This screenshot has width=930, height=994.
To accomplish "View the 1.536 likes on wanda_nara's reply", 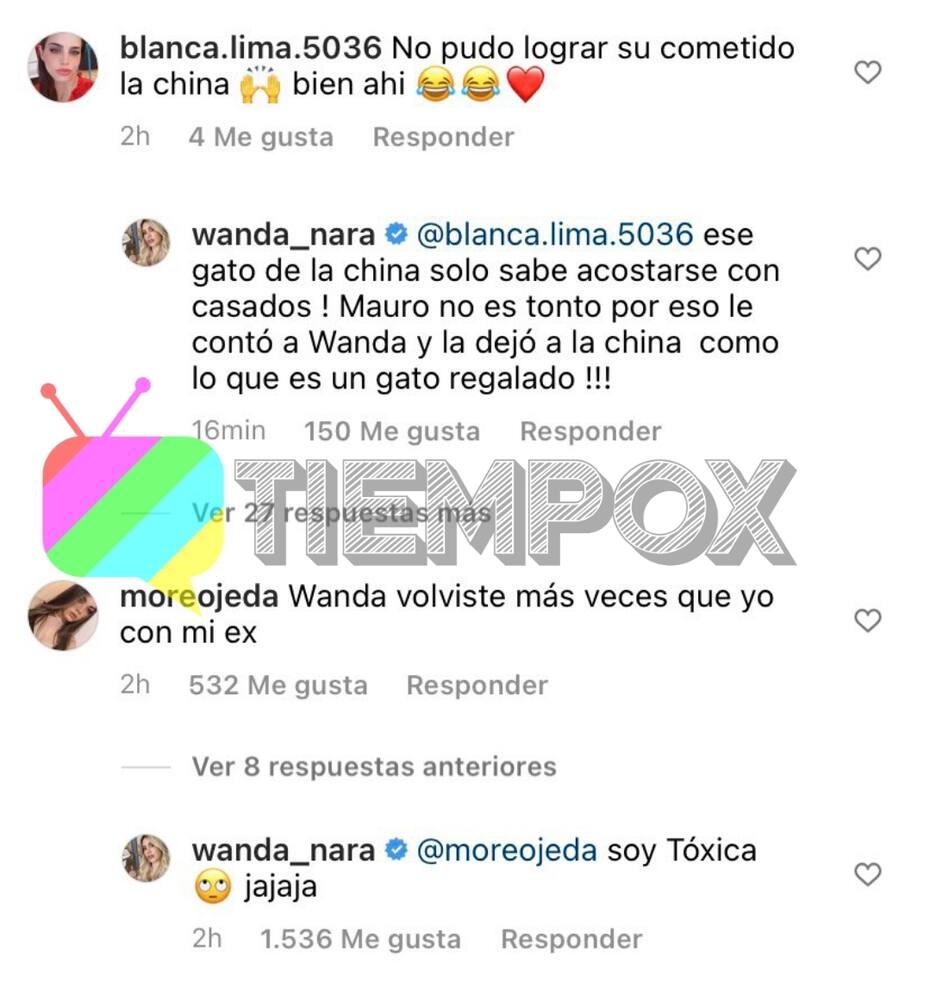I will (360, 940).
